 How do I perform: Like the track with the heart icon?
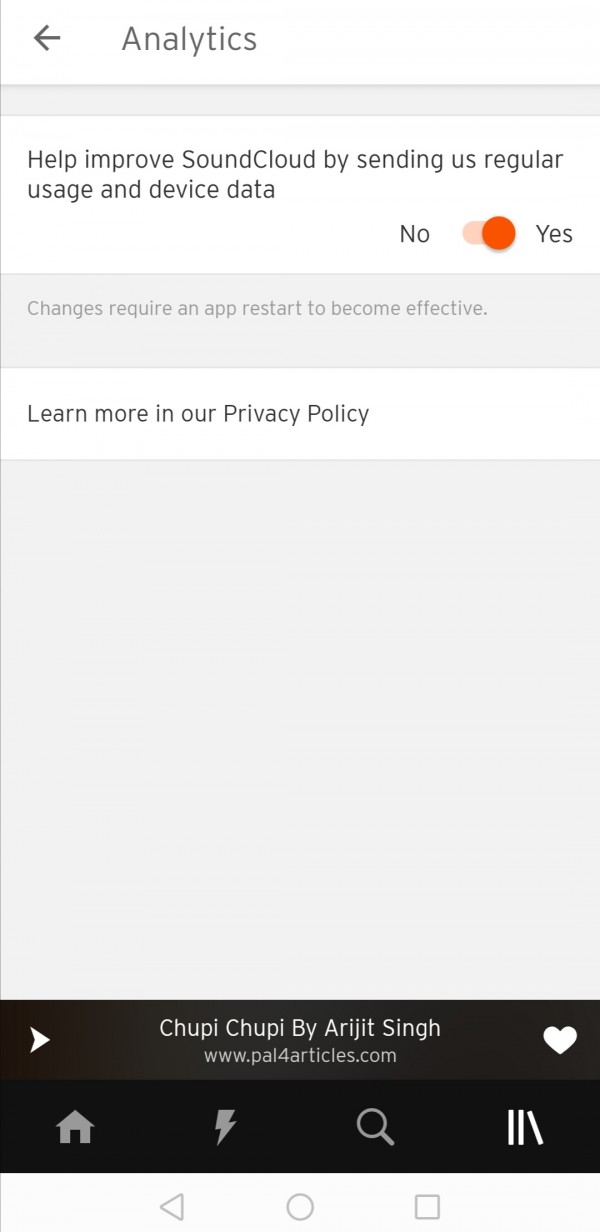[559, 1040]
